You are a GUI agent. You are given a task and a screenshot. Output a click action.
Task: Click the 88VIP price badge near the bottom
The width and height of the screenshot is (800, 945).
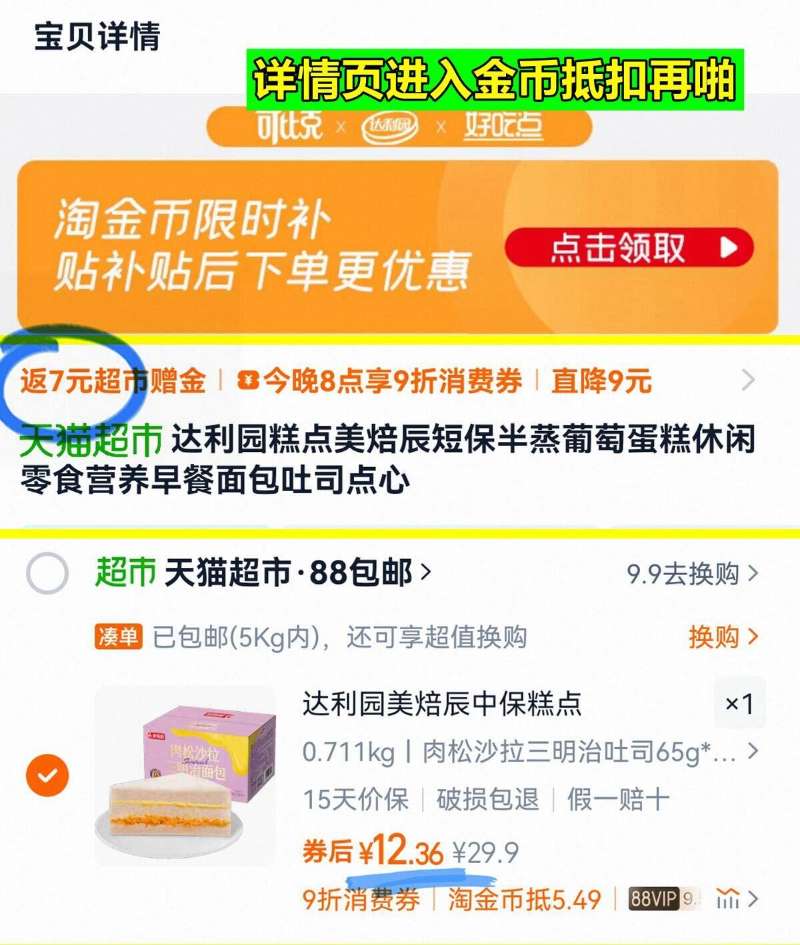click(x=656, y=897)
